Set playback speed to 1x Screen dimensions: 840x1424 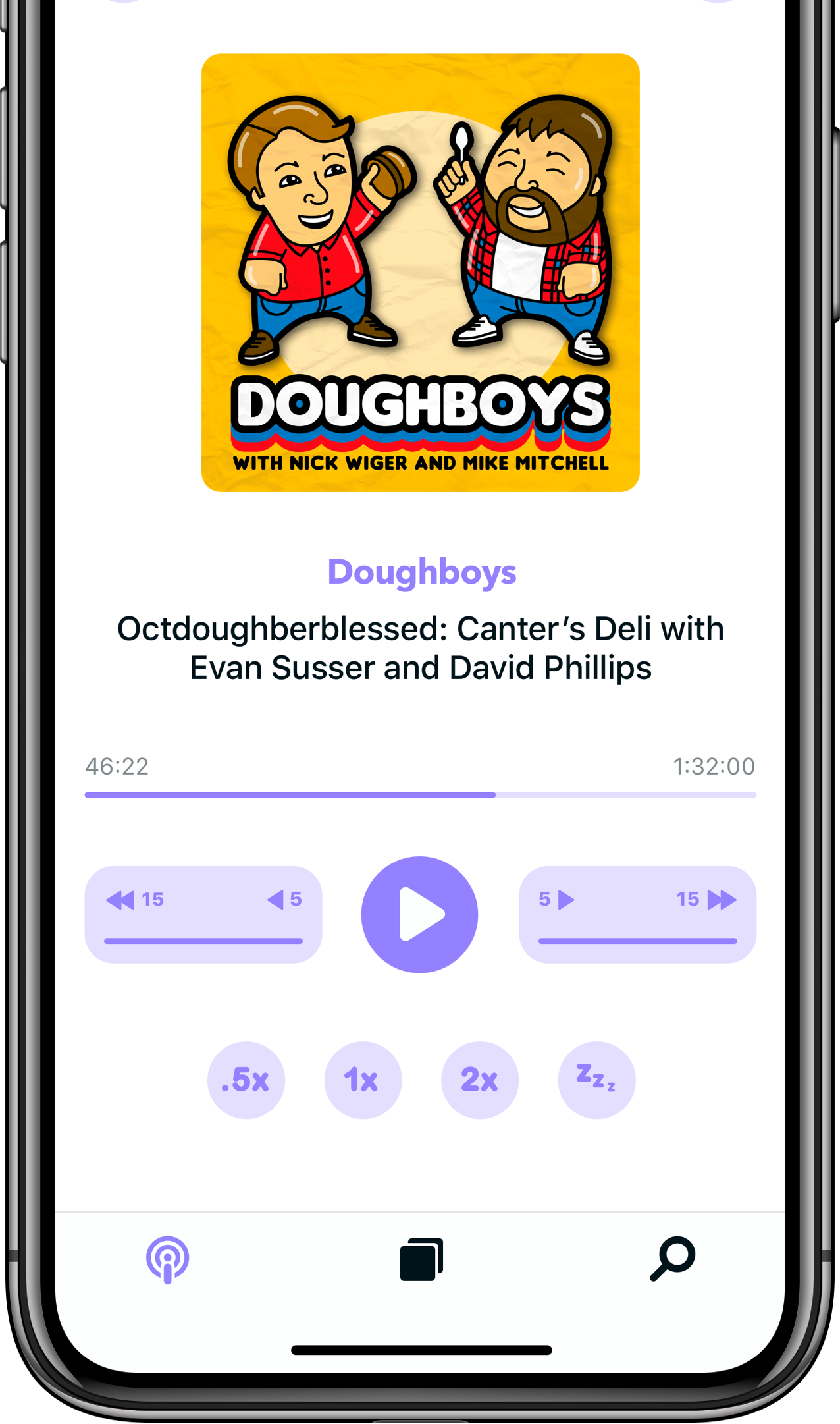point(363,1080)
